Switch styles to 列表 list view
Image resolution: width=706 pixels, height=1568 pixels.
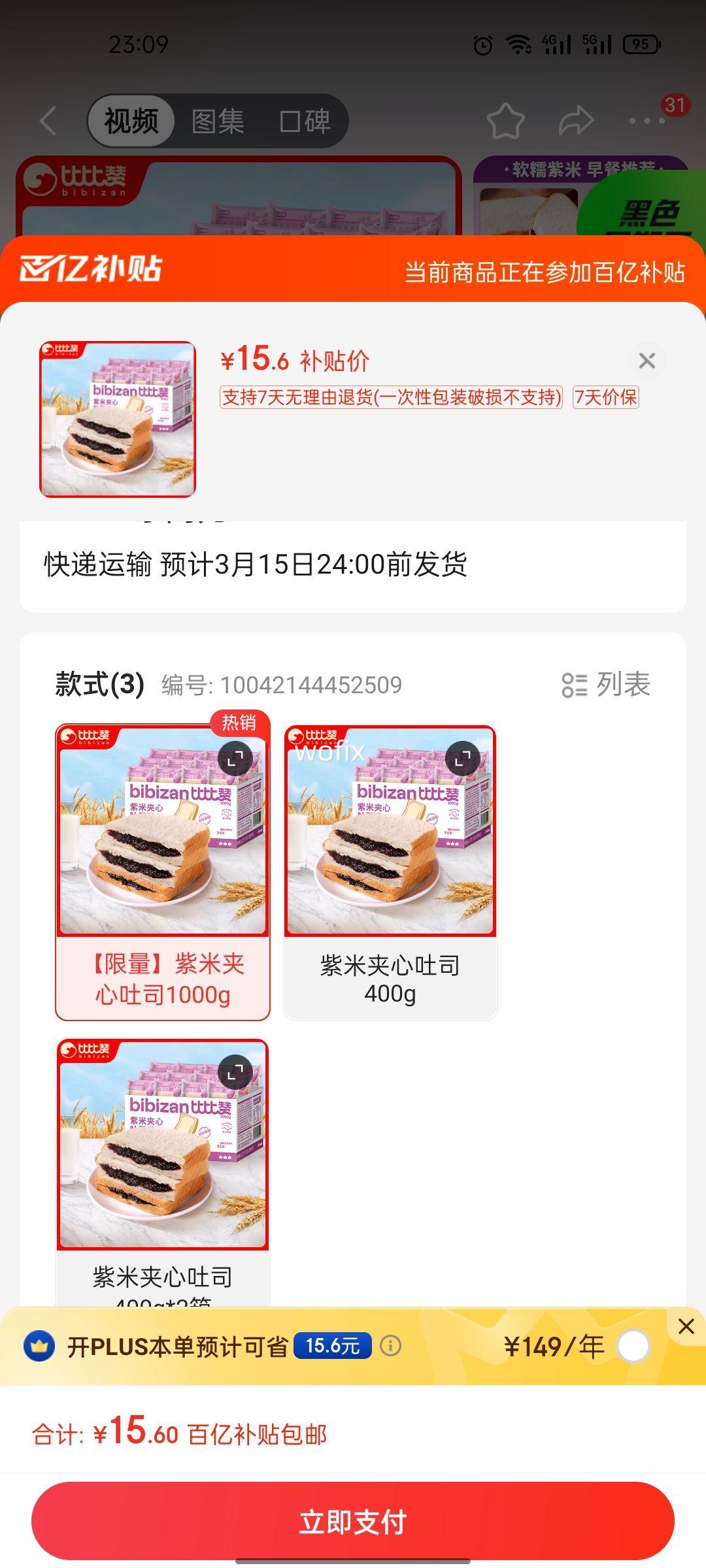click(606, 685)
